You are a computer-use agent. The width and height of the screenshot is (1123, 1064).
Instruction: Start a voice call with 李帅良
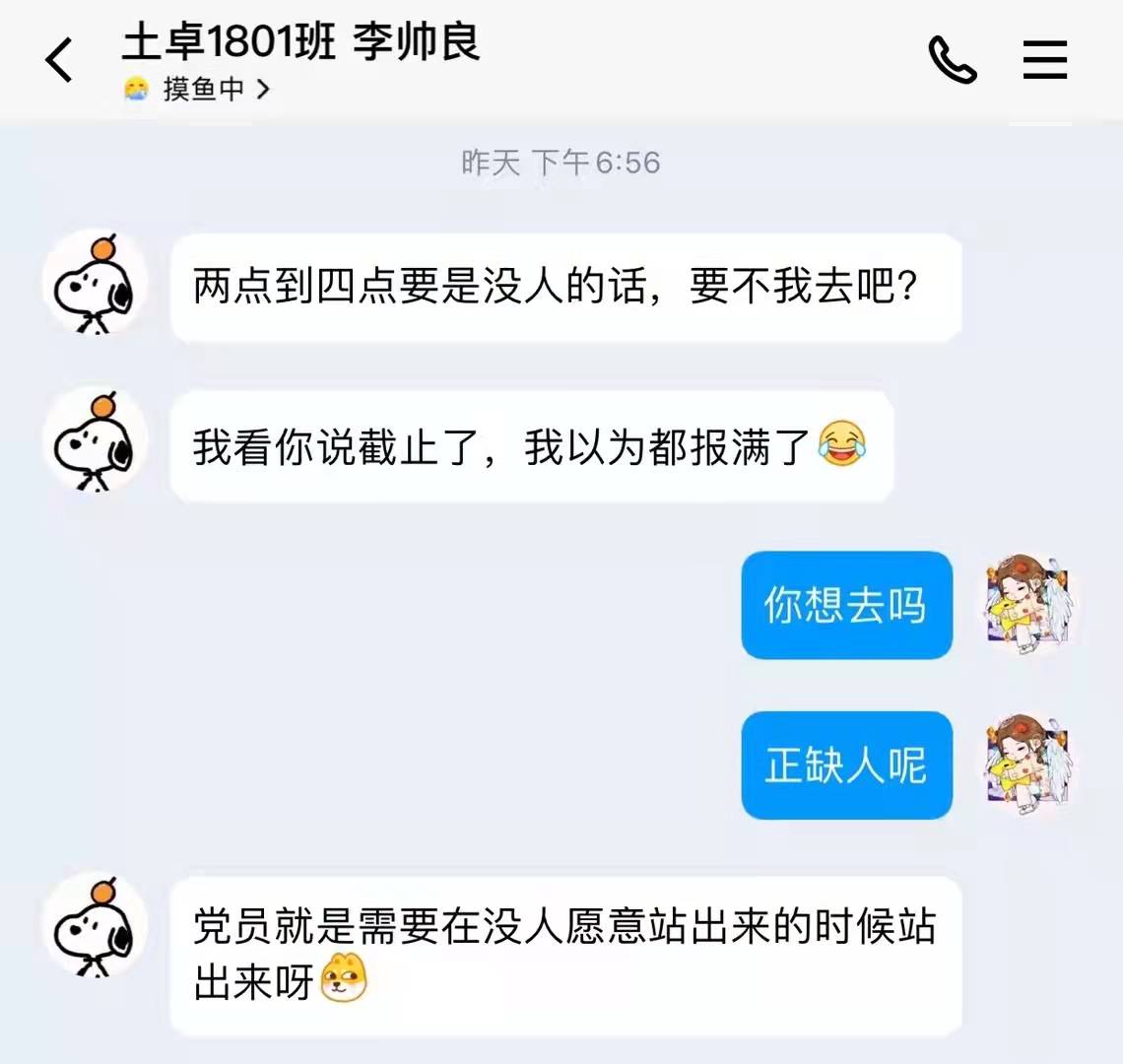coord(952,60)
